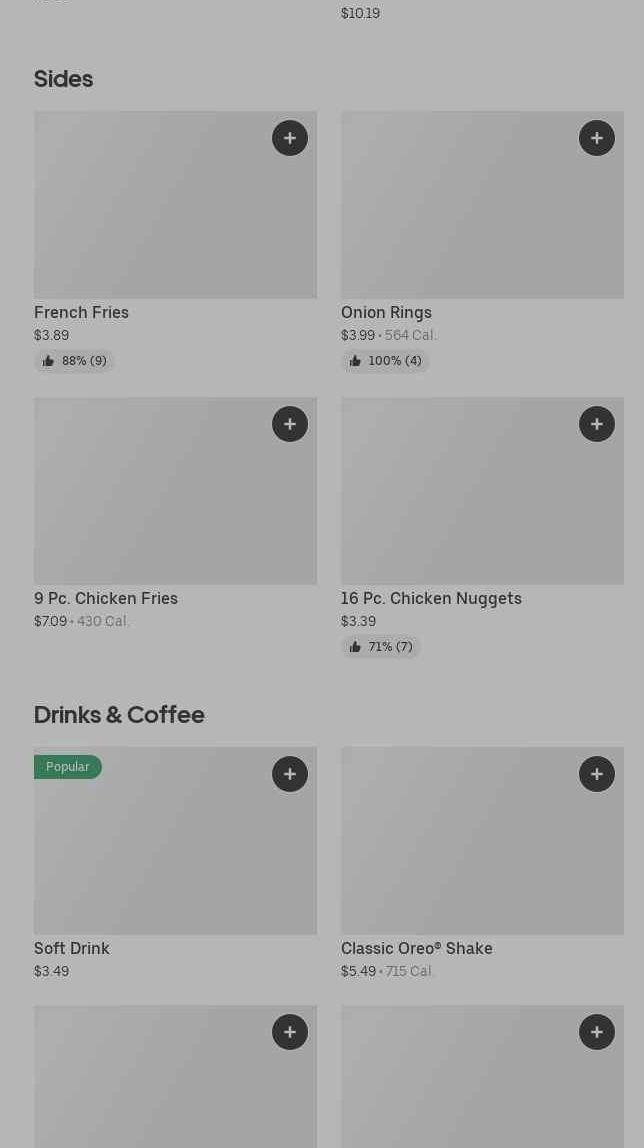Add Onion Rings to the cart
Image resolution: width=644 pixels, height=1148 pixels.
(x=597, y=138)
